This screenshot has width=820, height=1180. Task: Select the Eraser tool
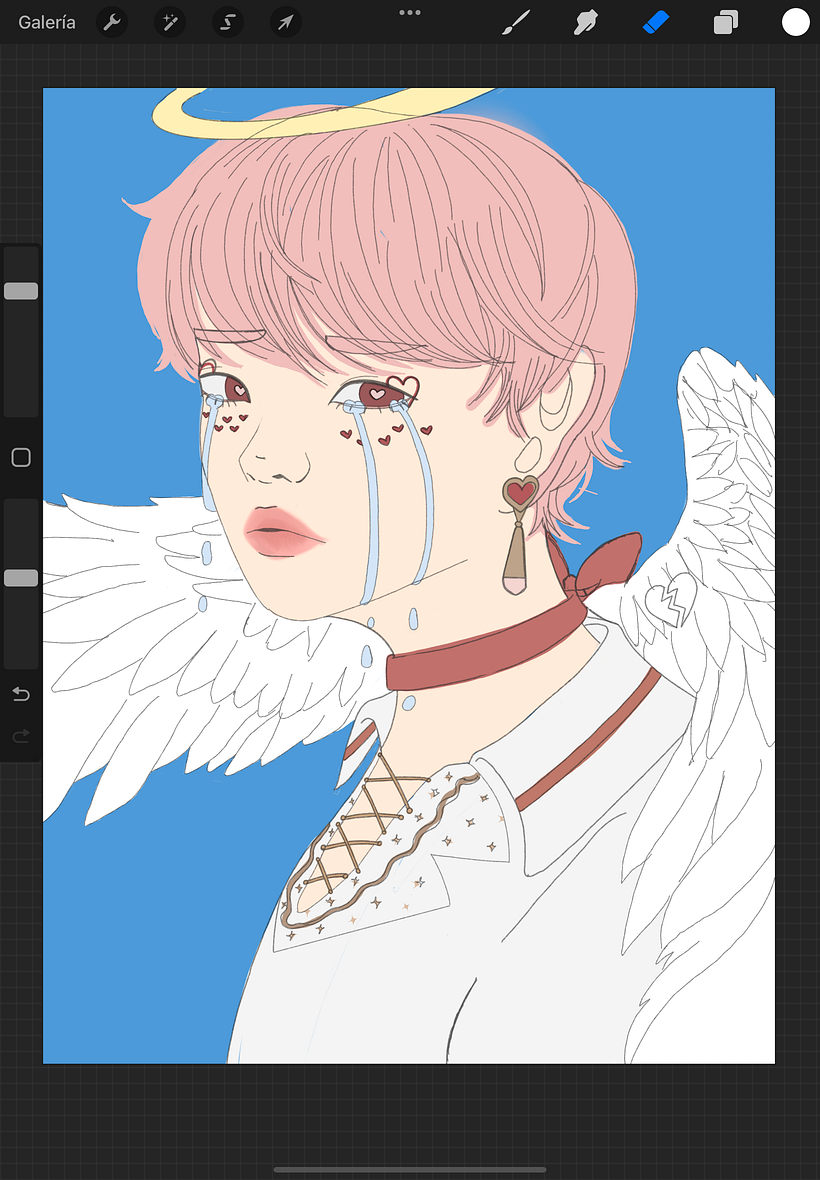pyautogui.click(x=655, y=22)
